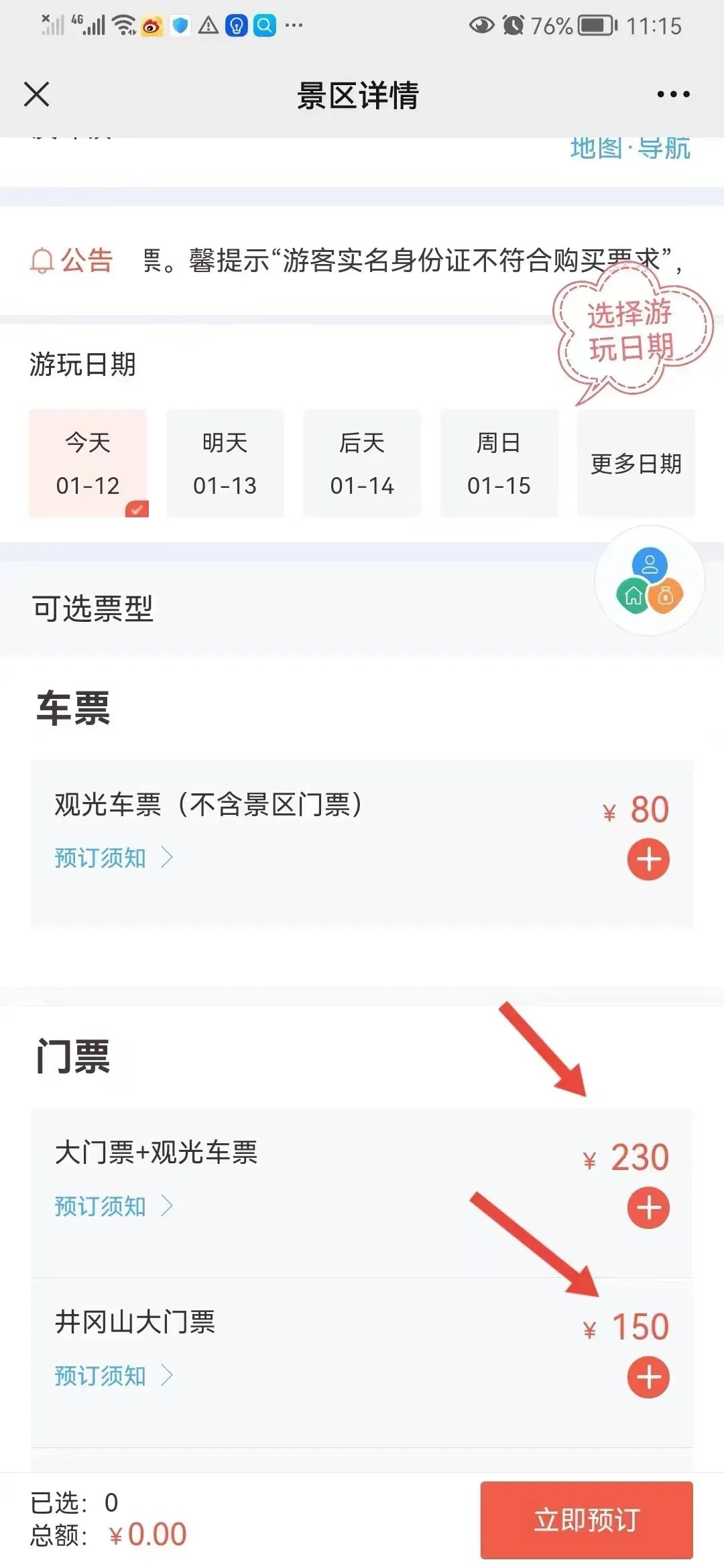Viewport: 724px width, 1568px height.
Task: View 预订须知 for 井冈山大门票
Action: pos(114,1376)
